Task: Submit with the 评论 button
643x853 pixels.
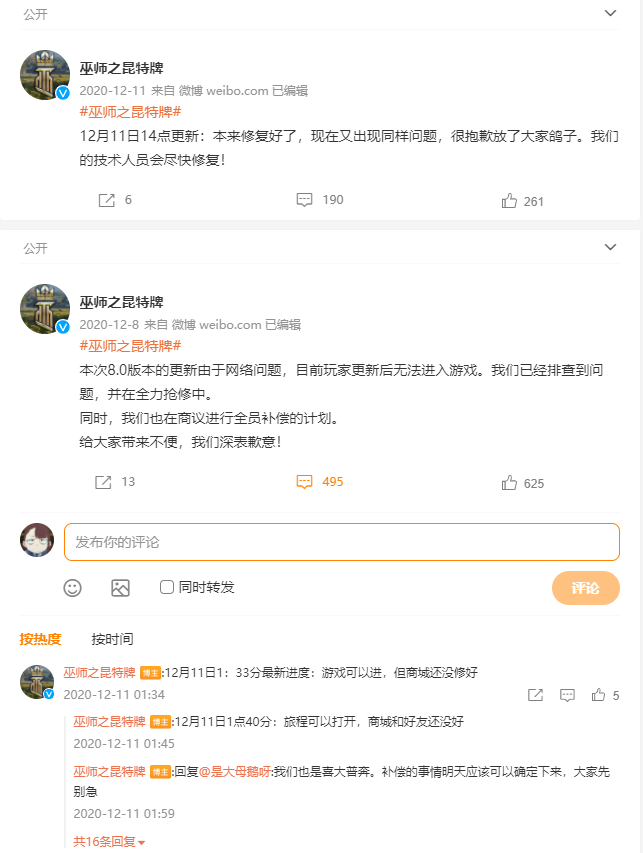Action: pyautogui.click(x=585, y=588)
